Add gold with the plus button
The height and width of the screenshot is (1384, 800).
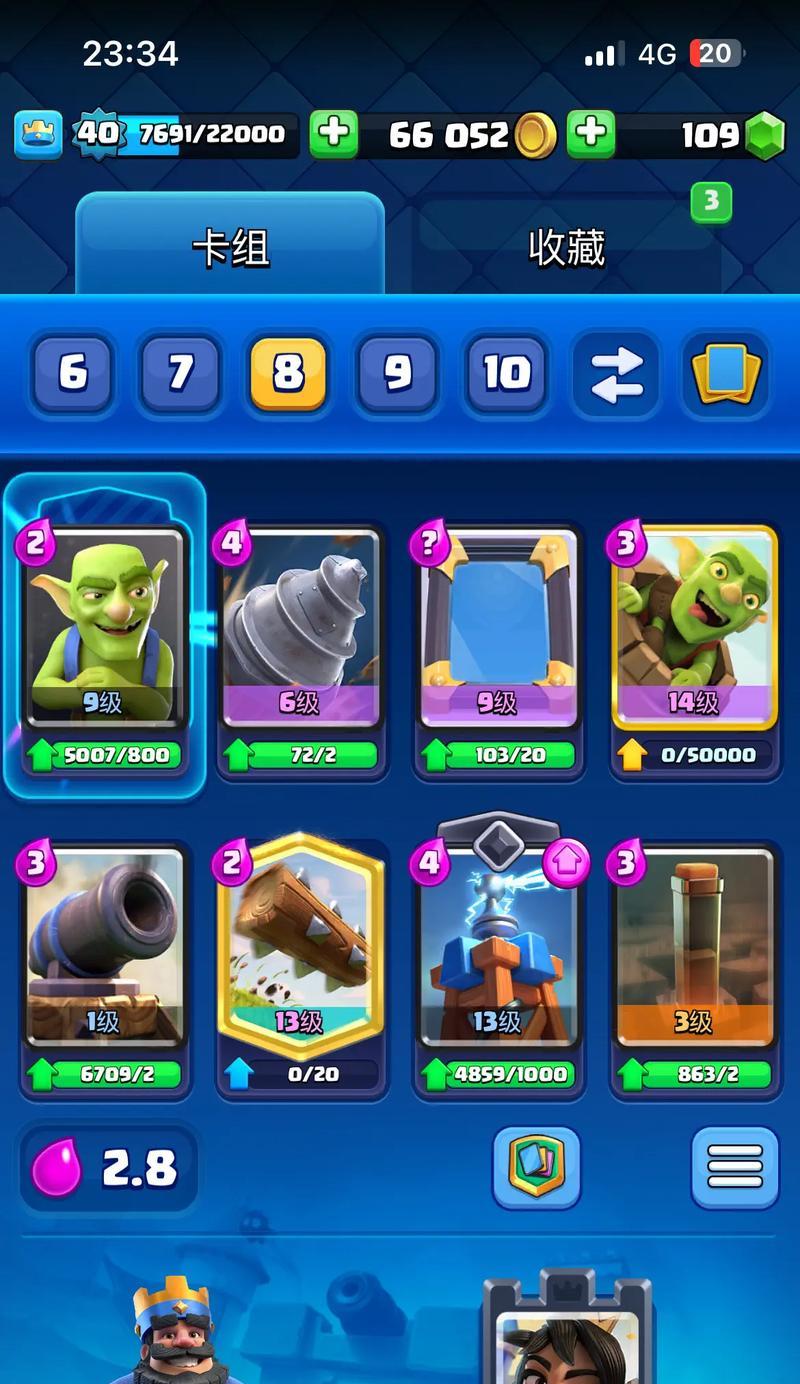(333, 134)
